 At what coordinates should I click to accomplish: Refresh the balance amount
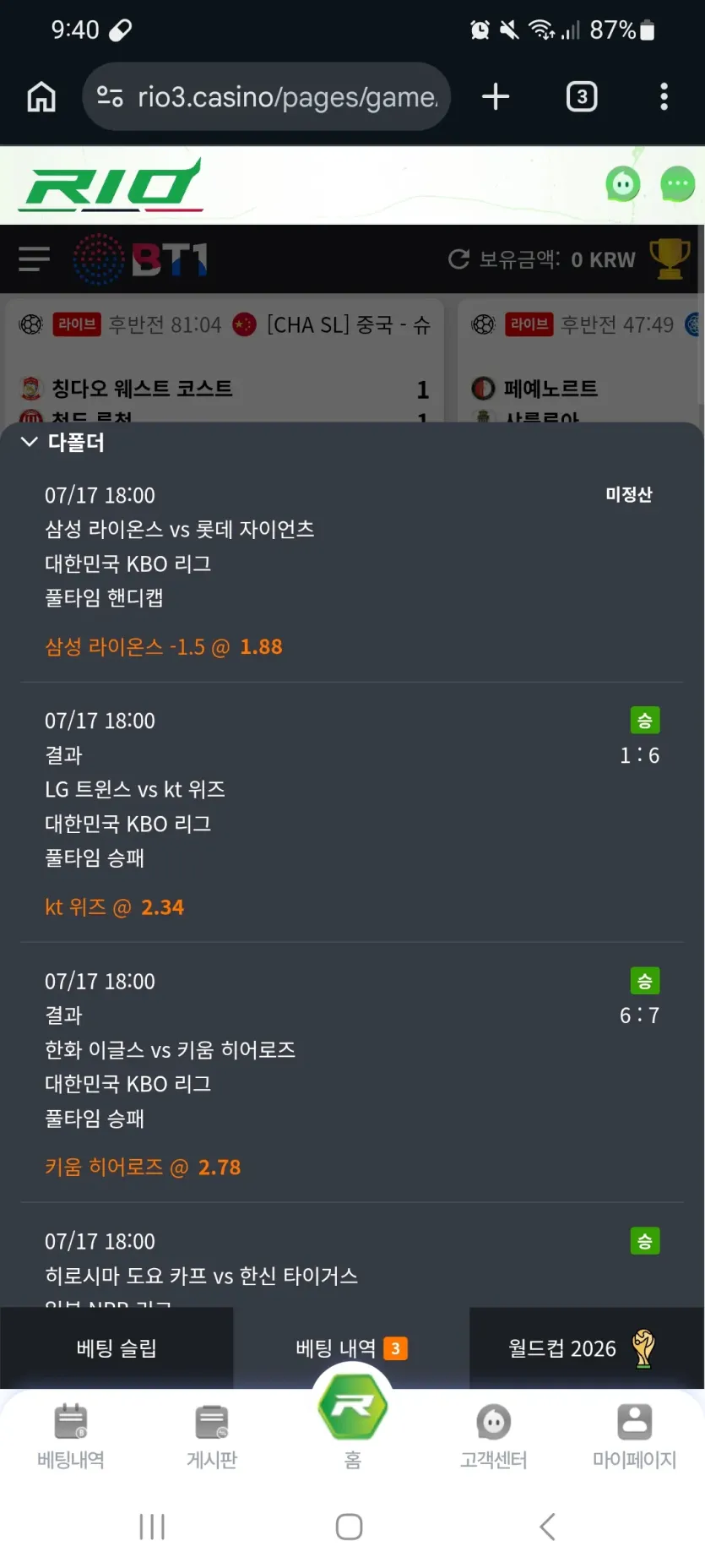(458, 259)
